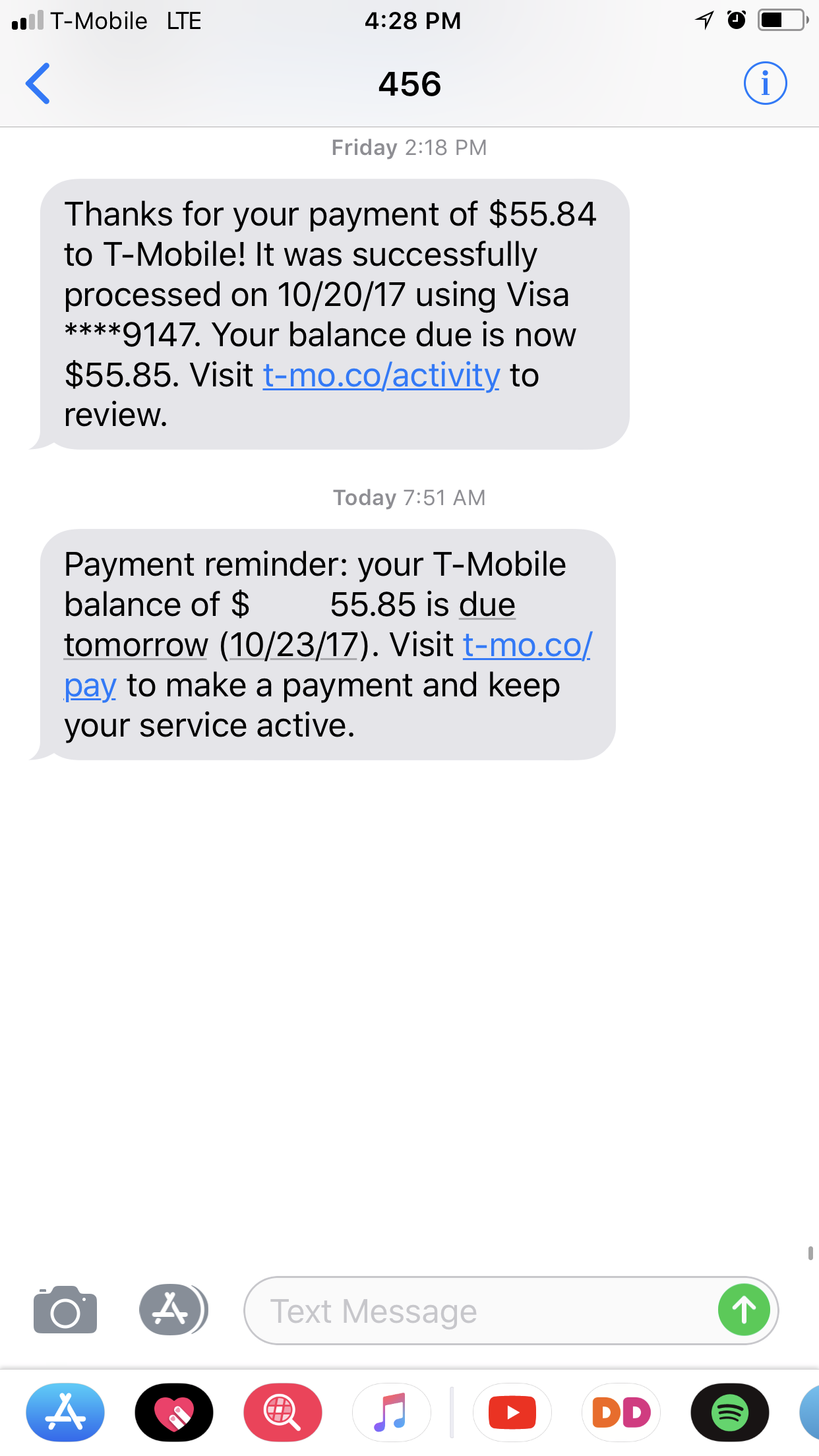This screenshot has height=1456, width=819.
Task: Open the YouTube iMessage app
Action: point(512,1412)
